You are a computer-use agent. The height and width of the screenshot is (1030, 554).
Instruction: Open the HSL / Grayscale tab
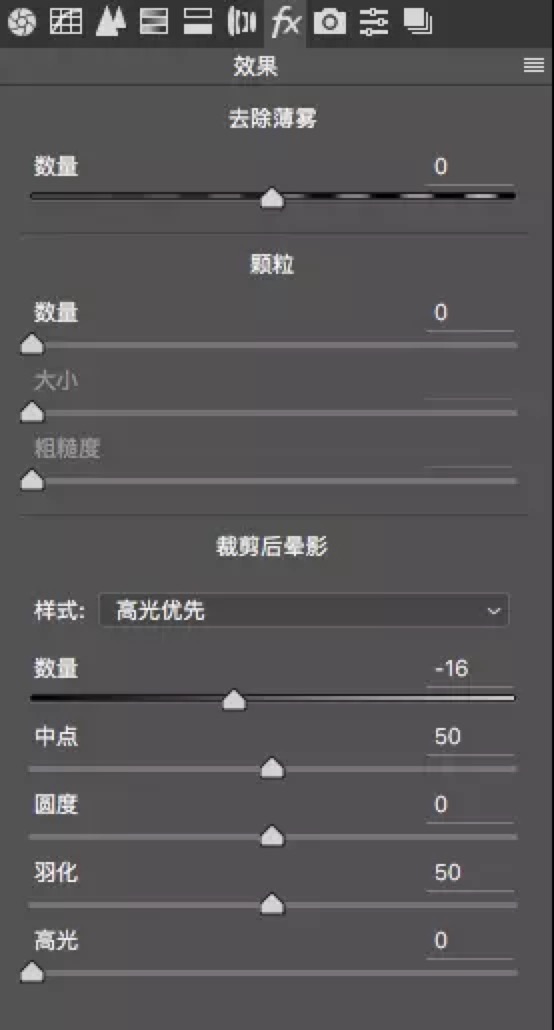click(154, 22)
